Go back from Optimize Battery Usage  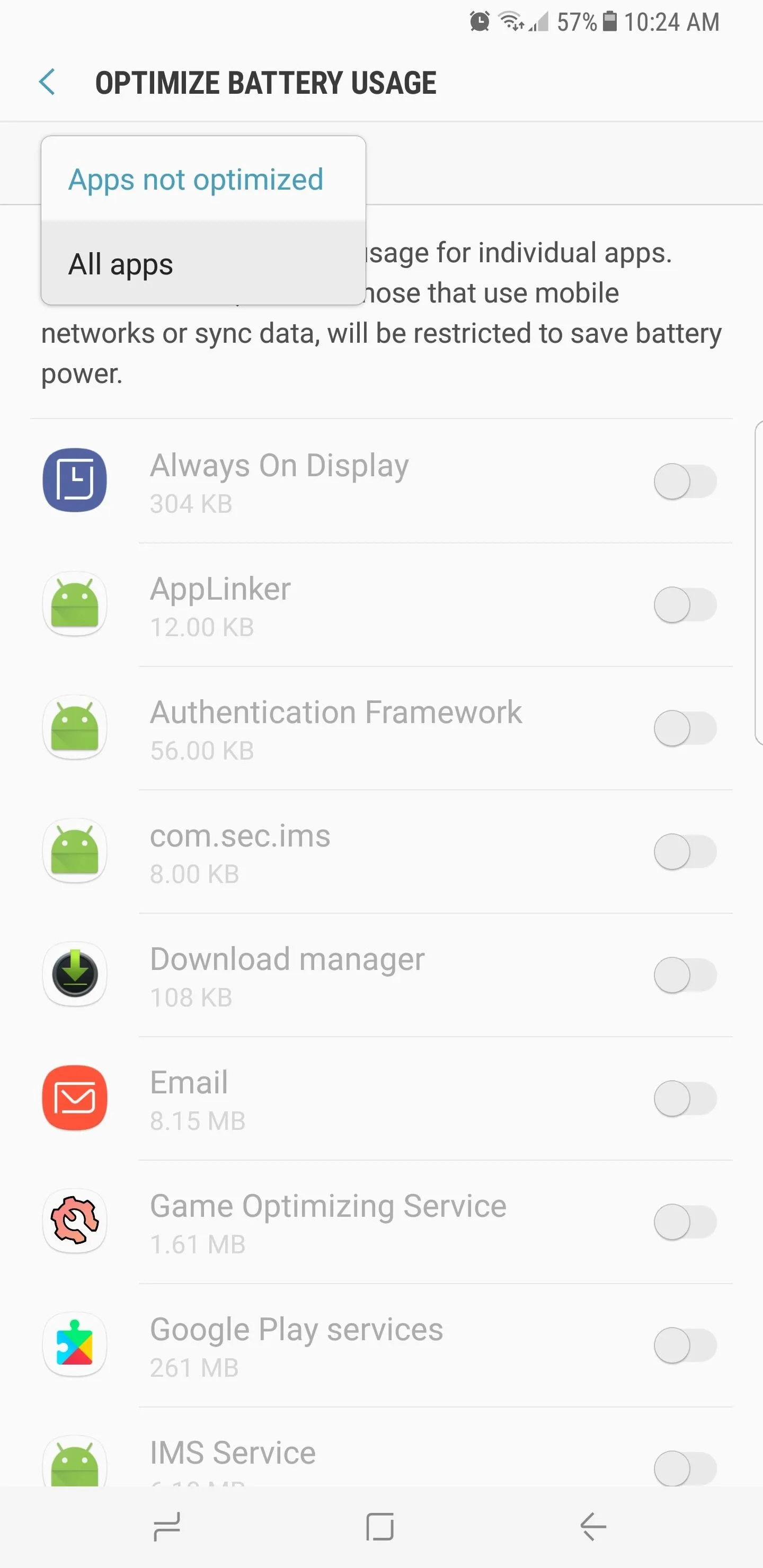(47, 82)
